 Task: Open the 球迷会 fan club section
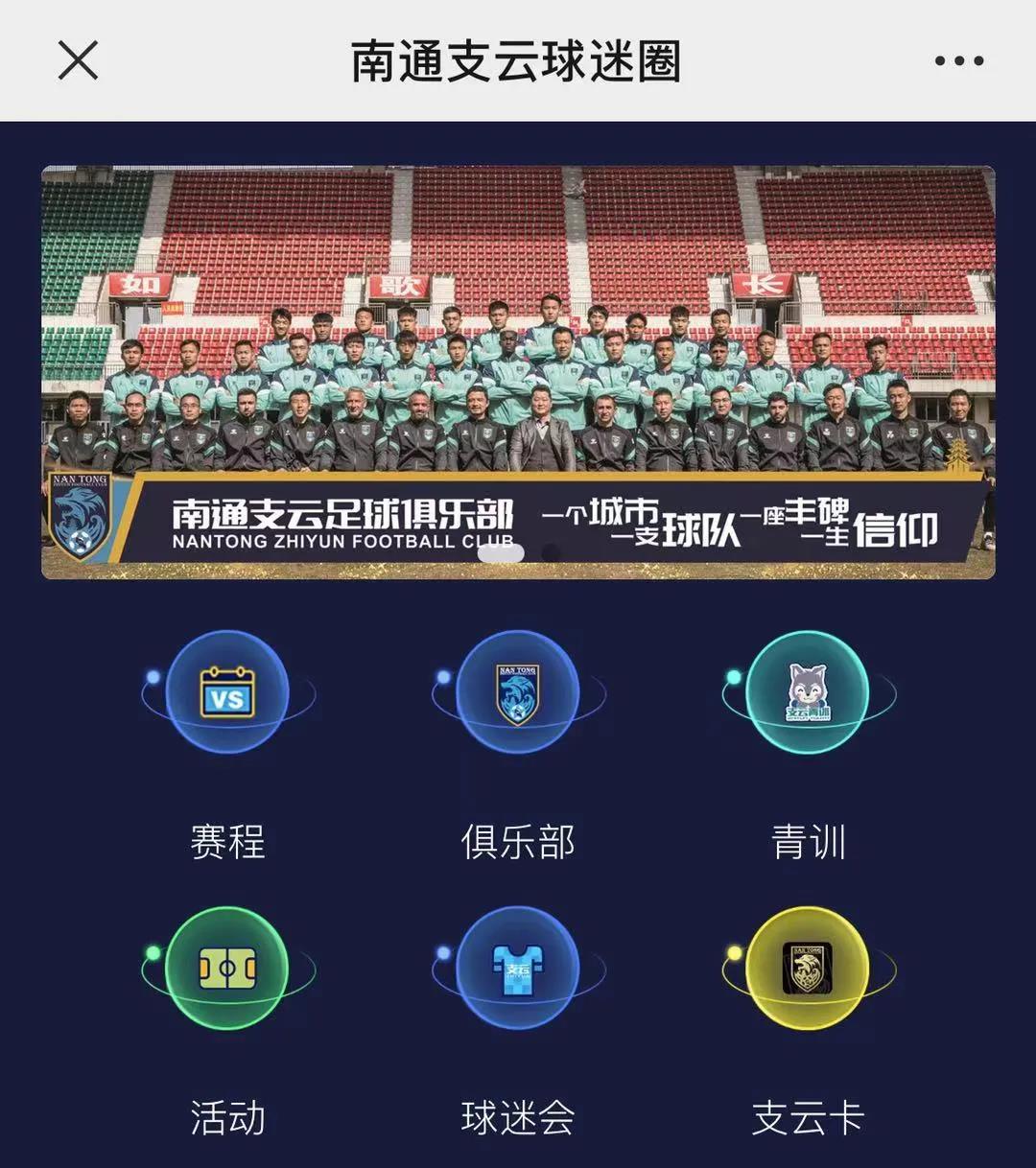(518, 969)
